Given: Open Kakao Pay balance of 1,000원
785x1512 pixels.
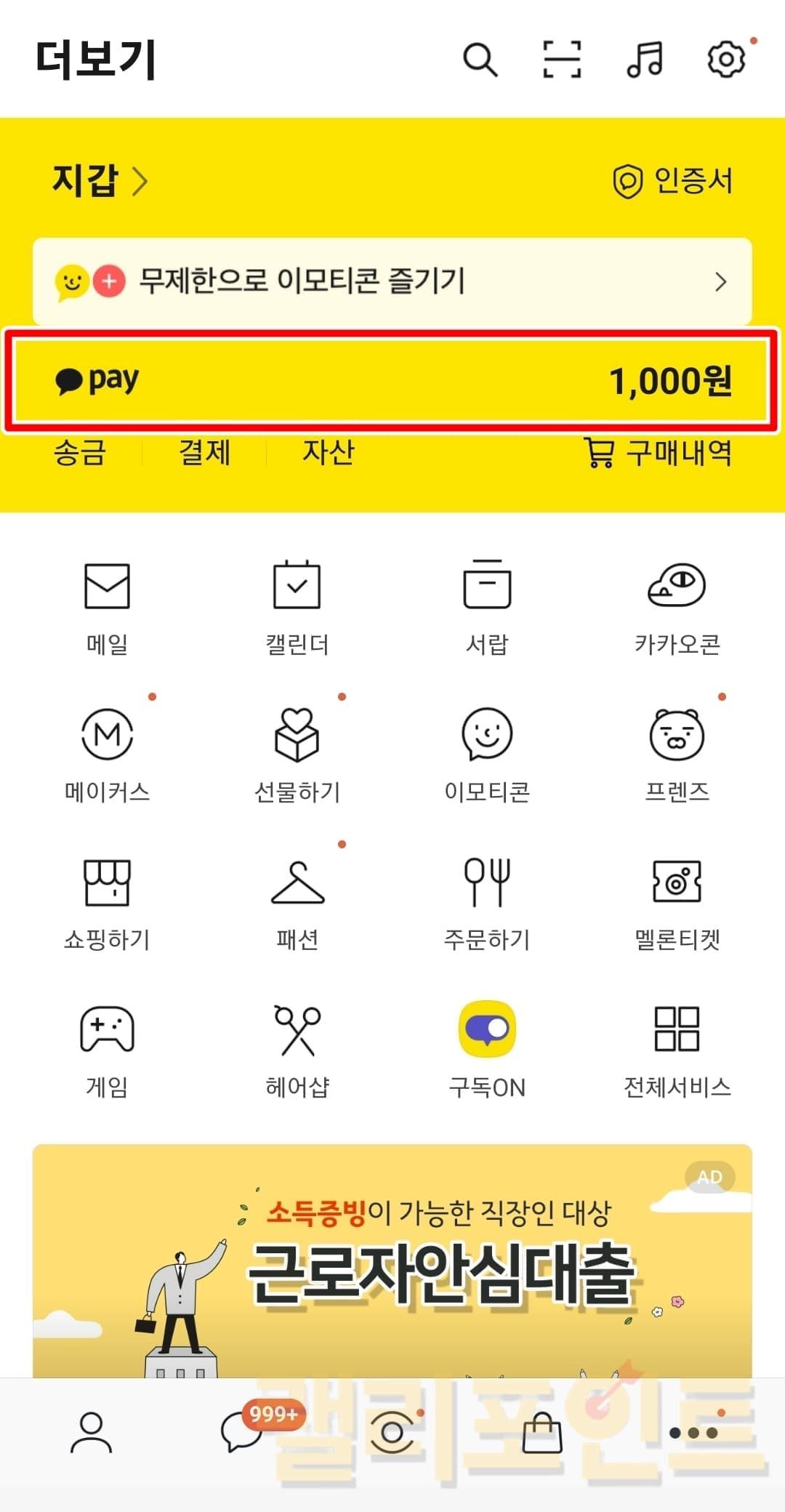Looking at the screenshot, I should [x=392, y=380].
